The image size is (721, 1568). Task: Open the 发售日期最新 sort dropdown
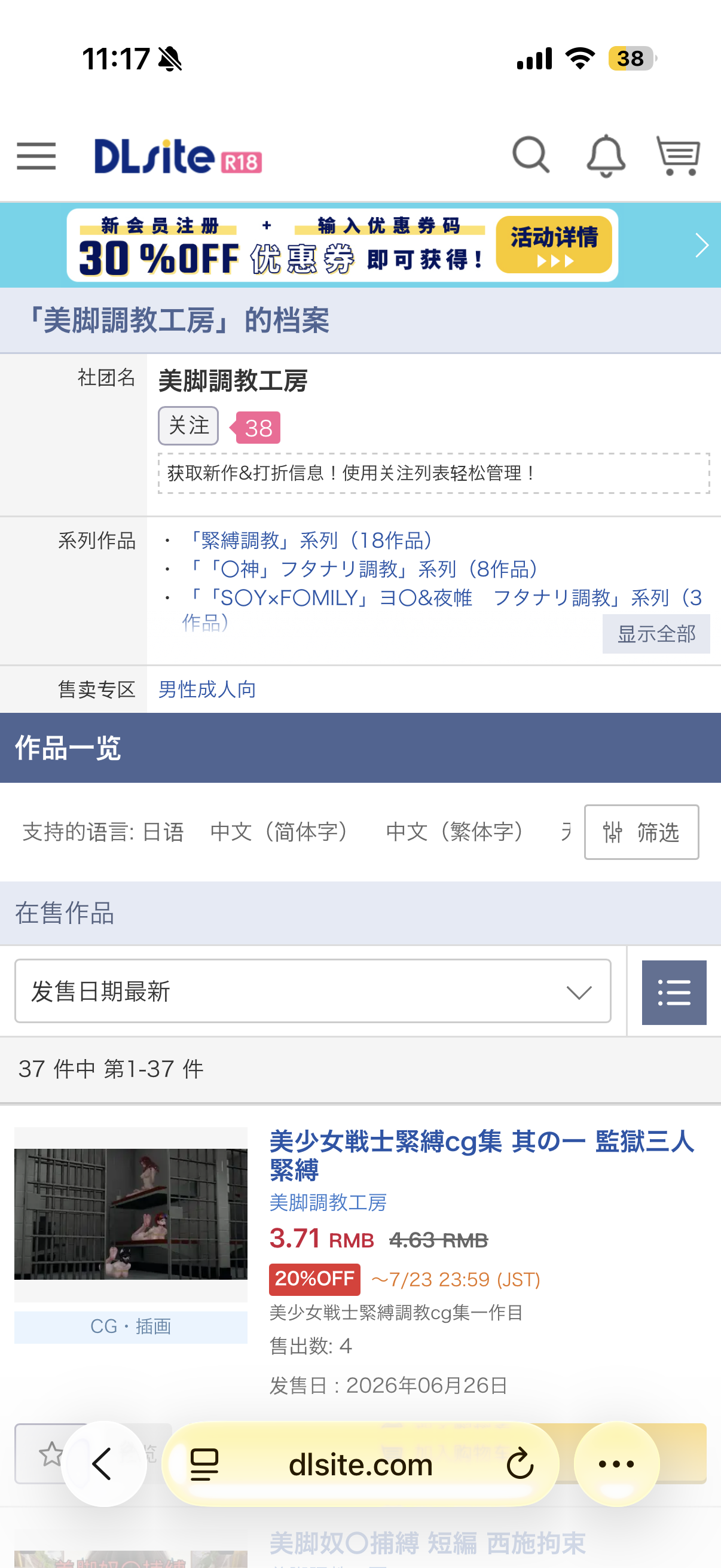coord(313,991)
